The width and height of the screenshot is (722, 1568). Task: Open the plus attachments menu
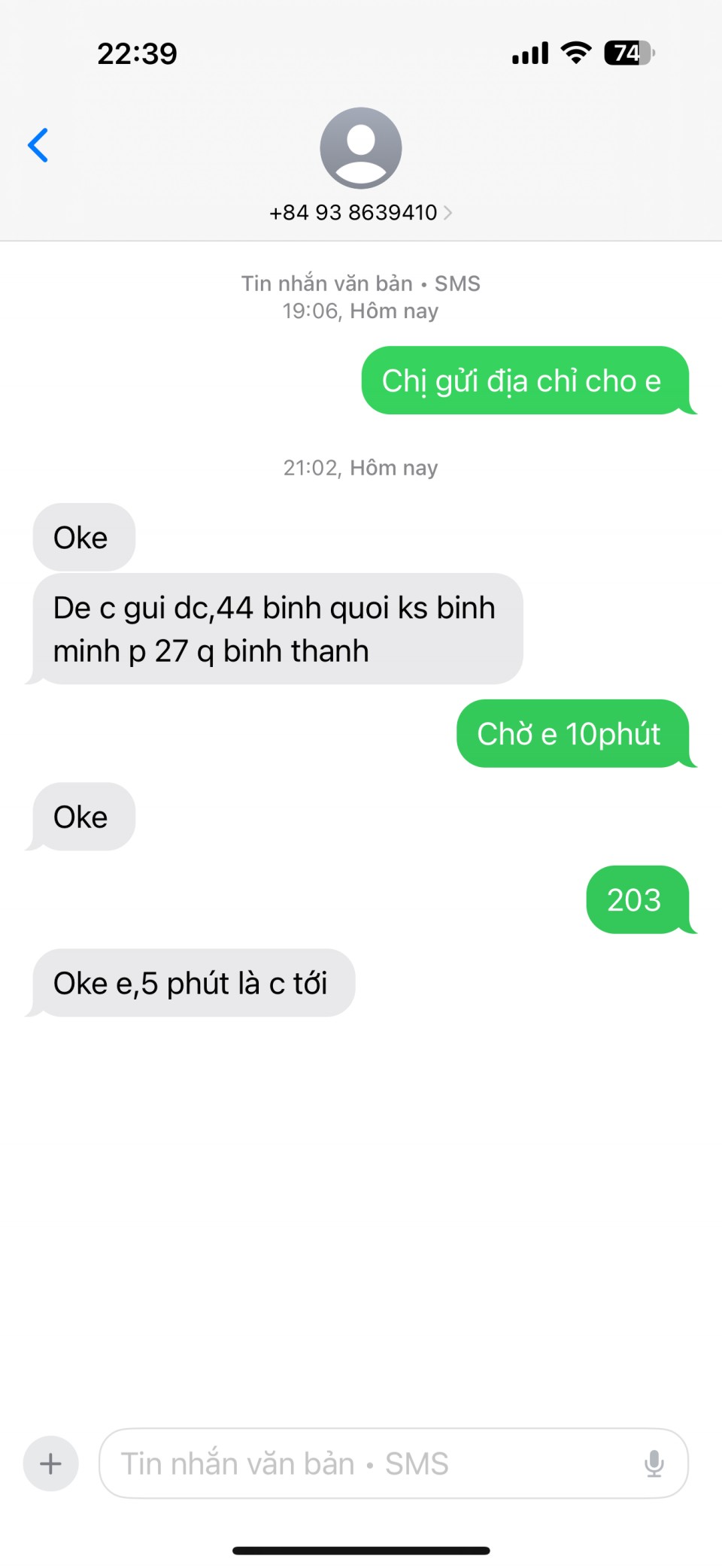tap(51, 1463)
